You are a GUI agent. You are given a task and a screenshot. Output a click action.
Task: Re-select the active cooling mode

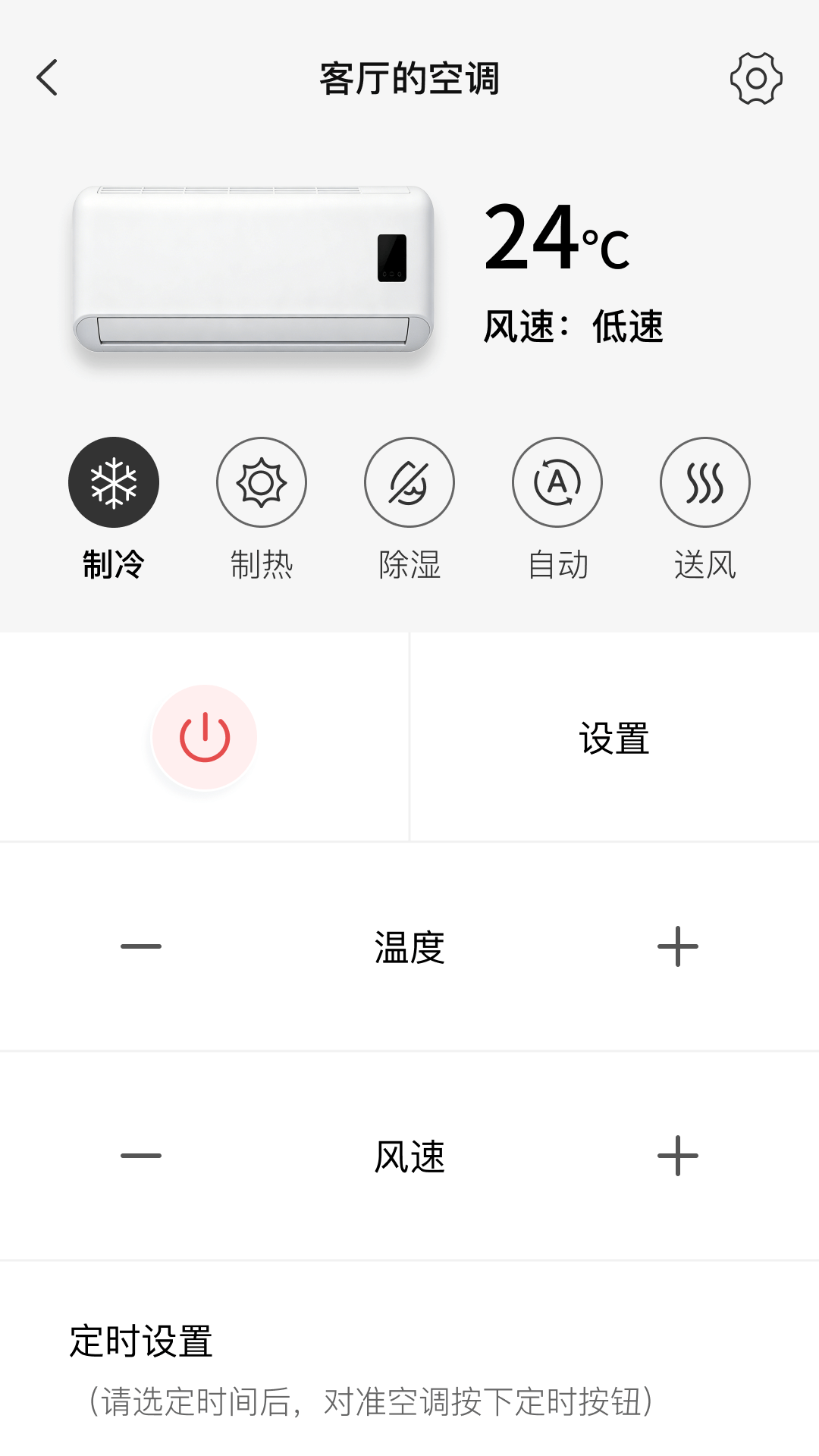tap(114, 482)
